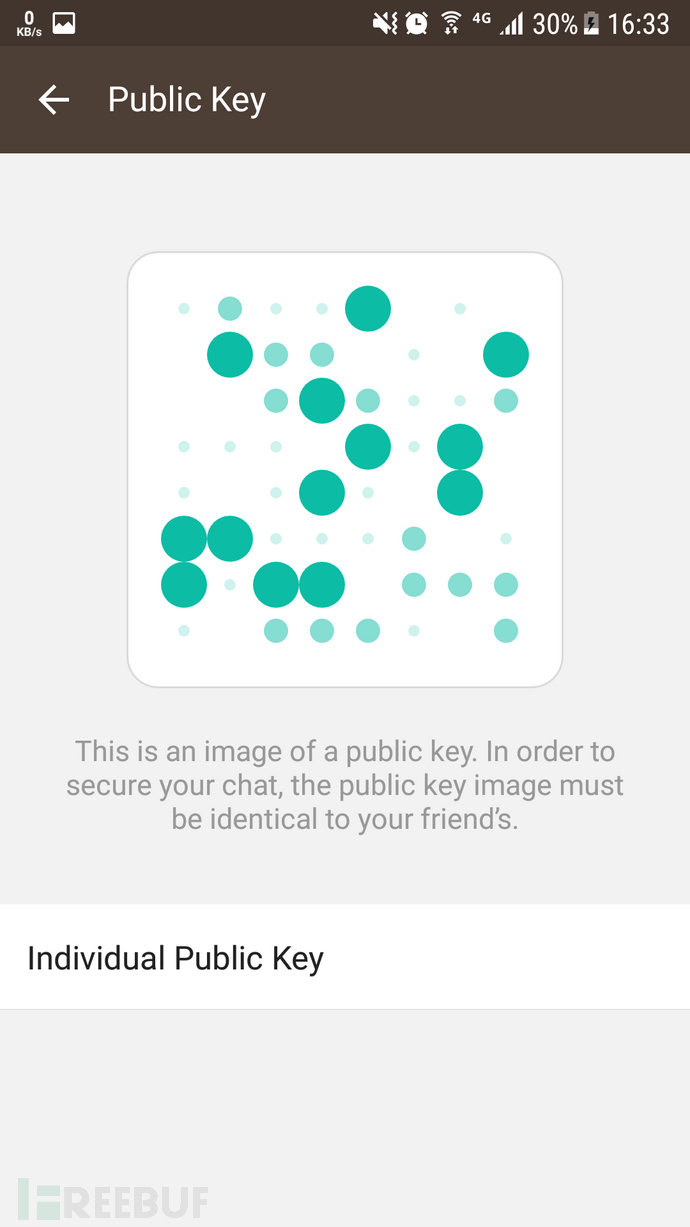Open the Individual Public Key row

click(345, 958)
